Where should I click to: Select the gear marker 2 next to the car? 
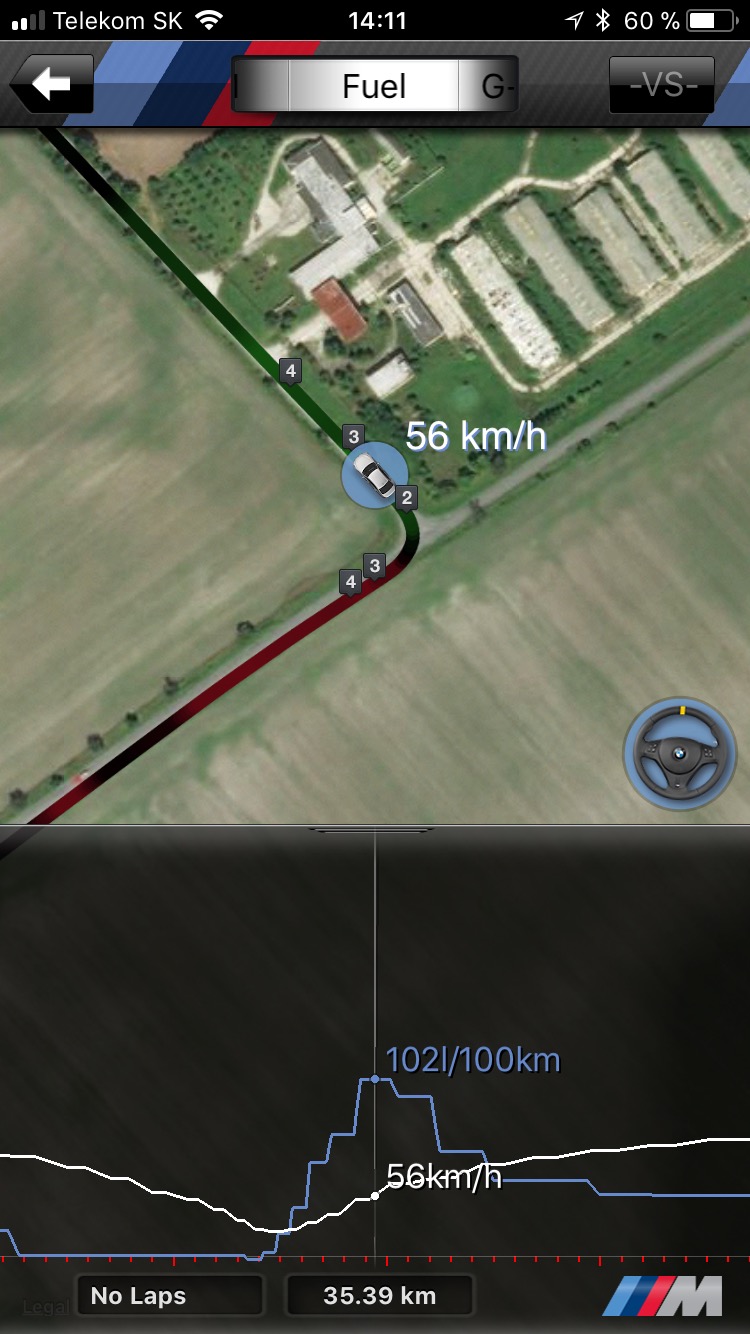[406, 492]
